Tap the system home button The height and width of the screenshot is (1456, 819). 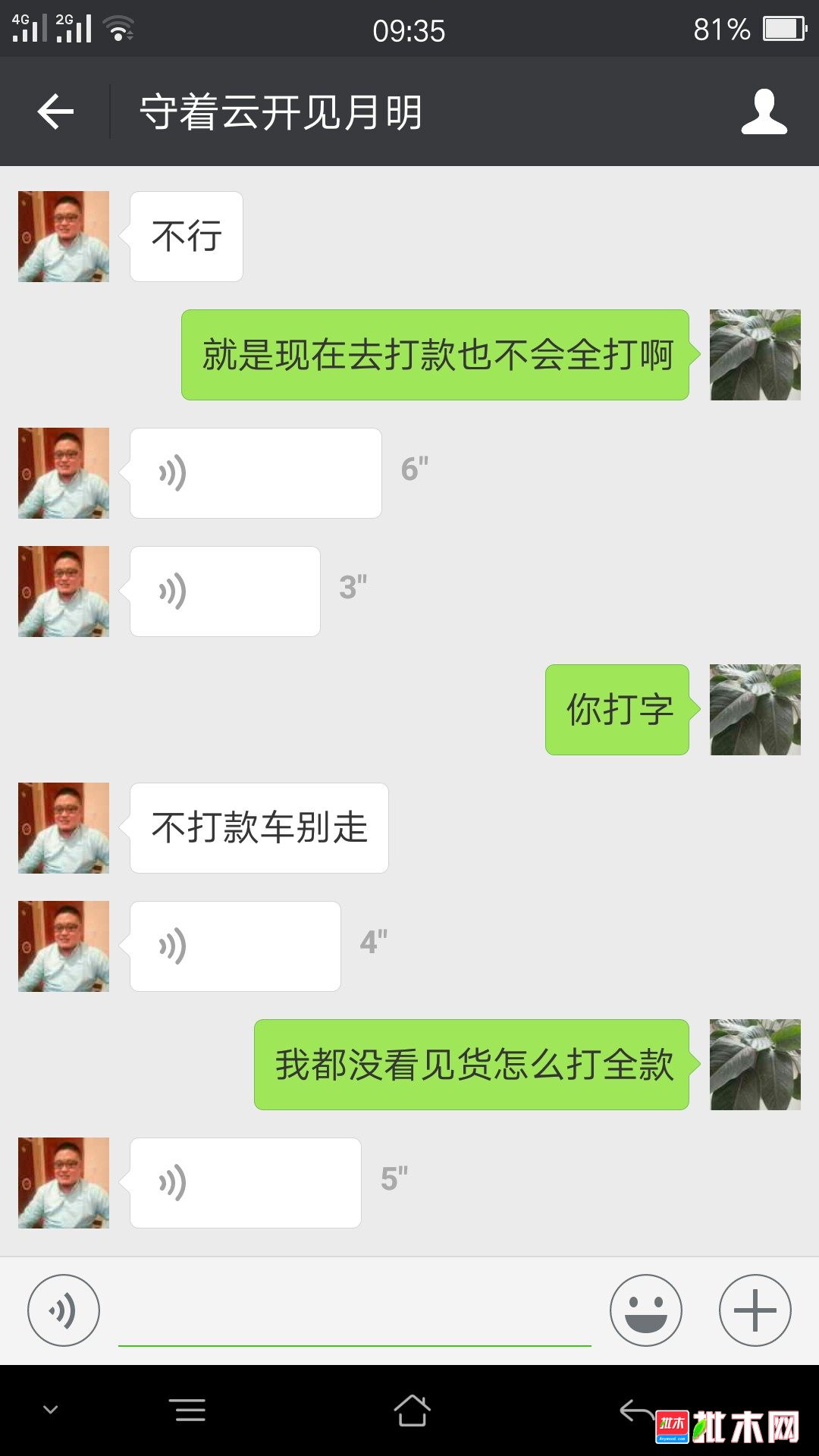click(x=412, y=1410)
